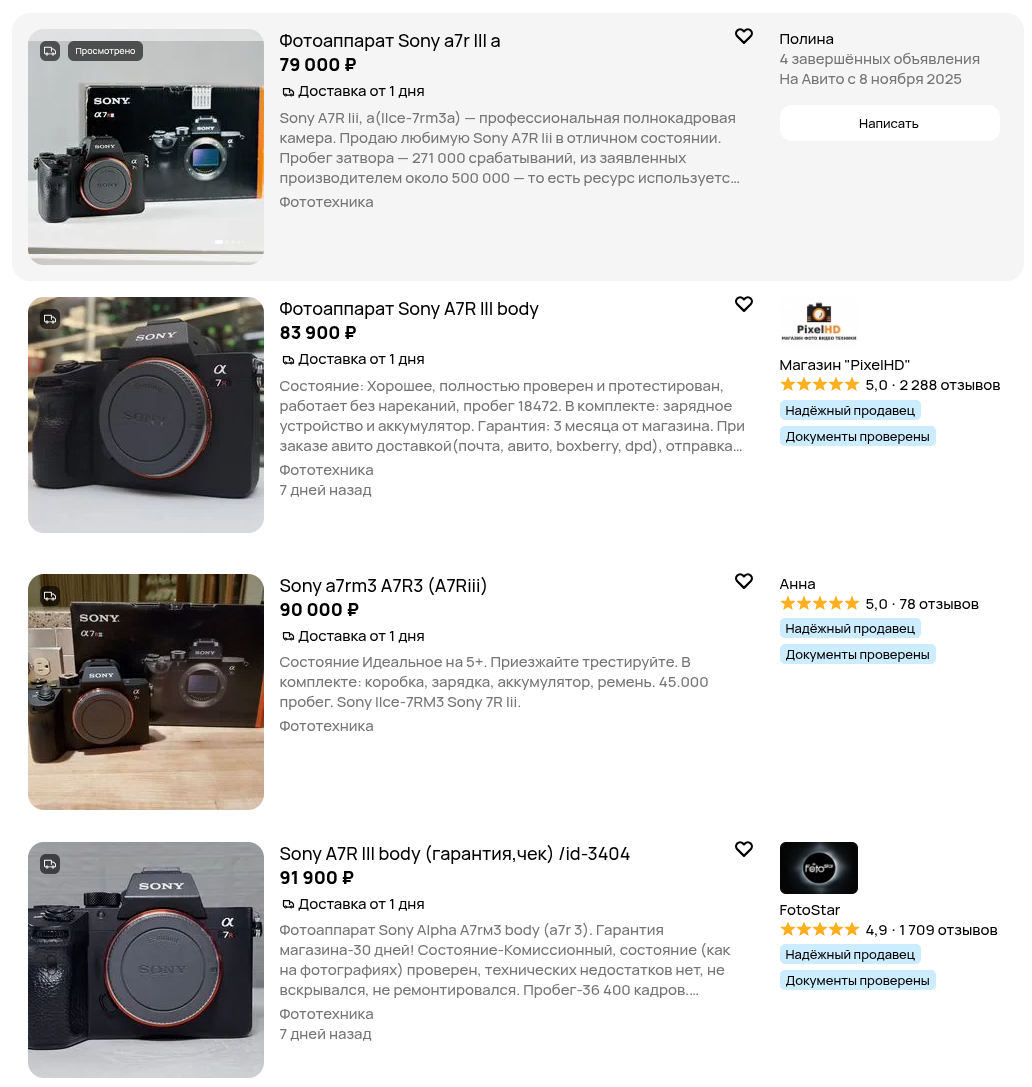Viewport: 1032px width, 1087px height.
Task: Open seller Полина's profile
Action: (806, 39)
